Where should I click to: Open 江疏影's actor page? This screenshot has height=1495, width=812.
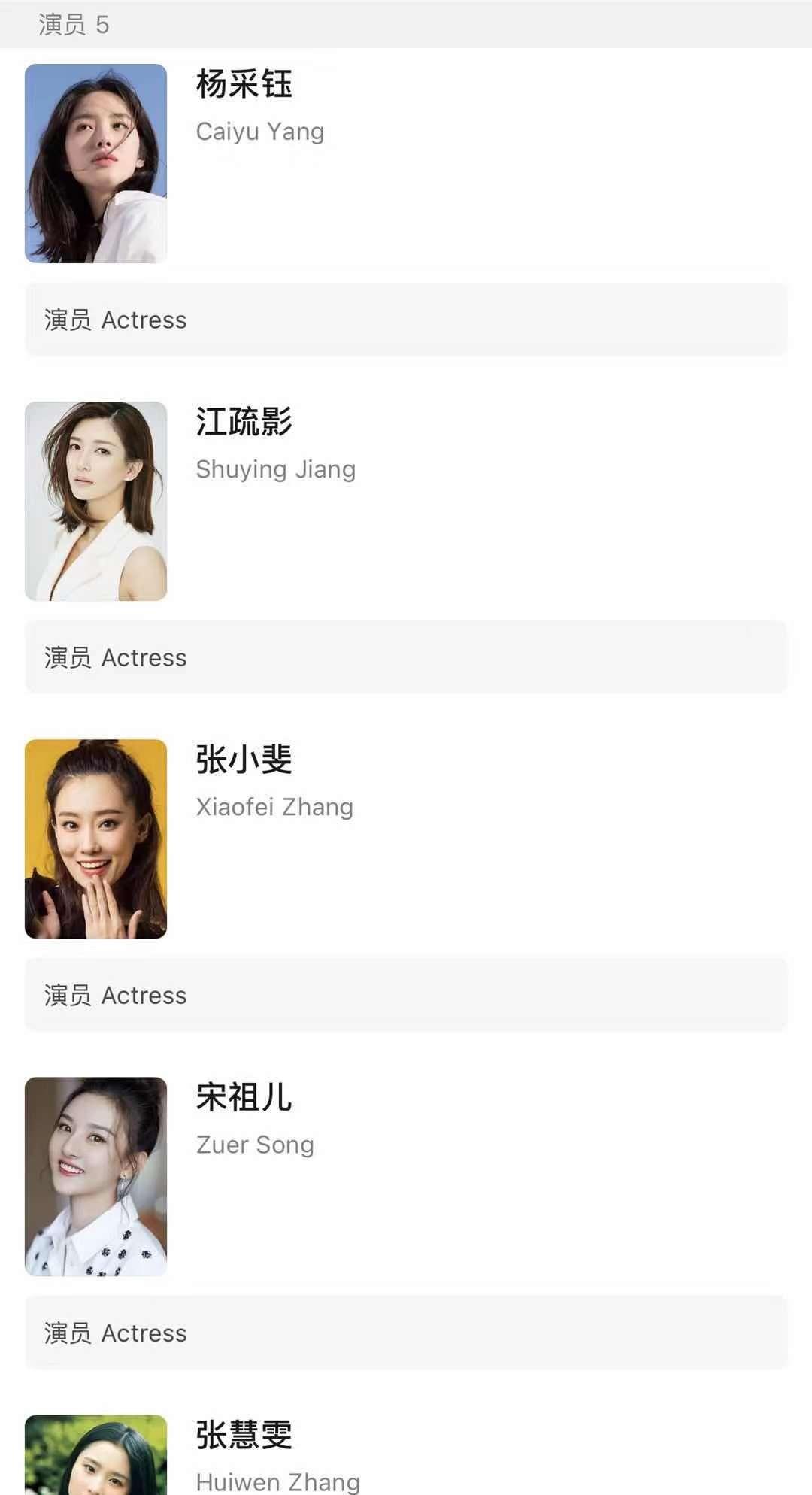246,423
